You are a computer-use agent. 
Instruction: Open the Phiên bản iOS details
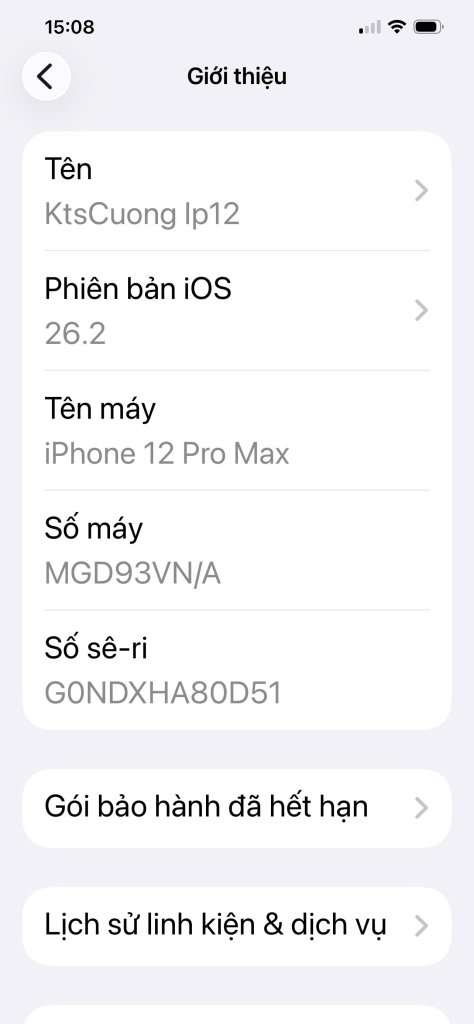237,310
